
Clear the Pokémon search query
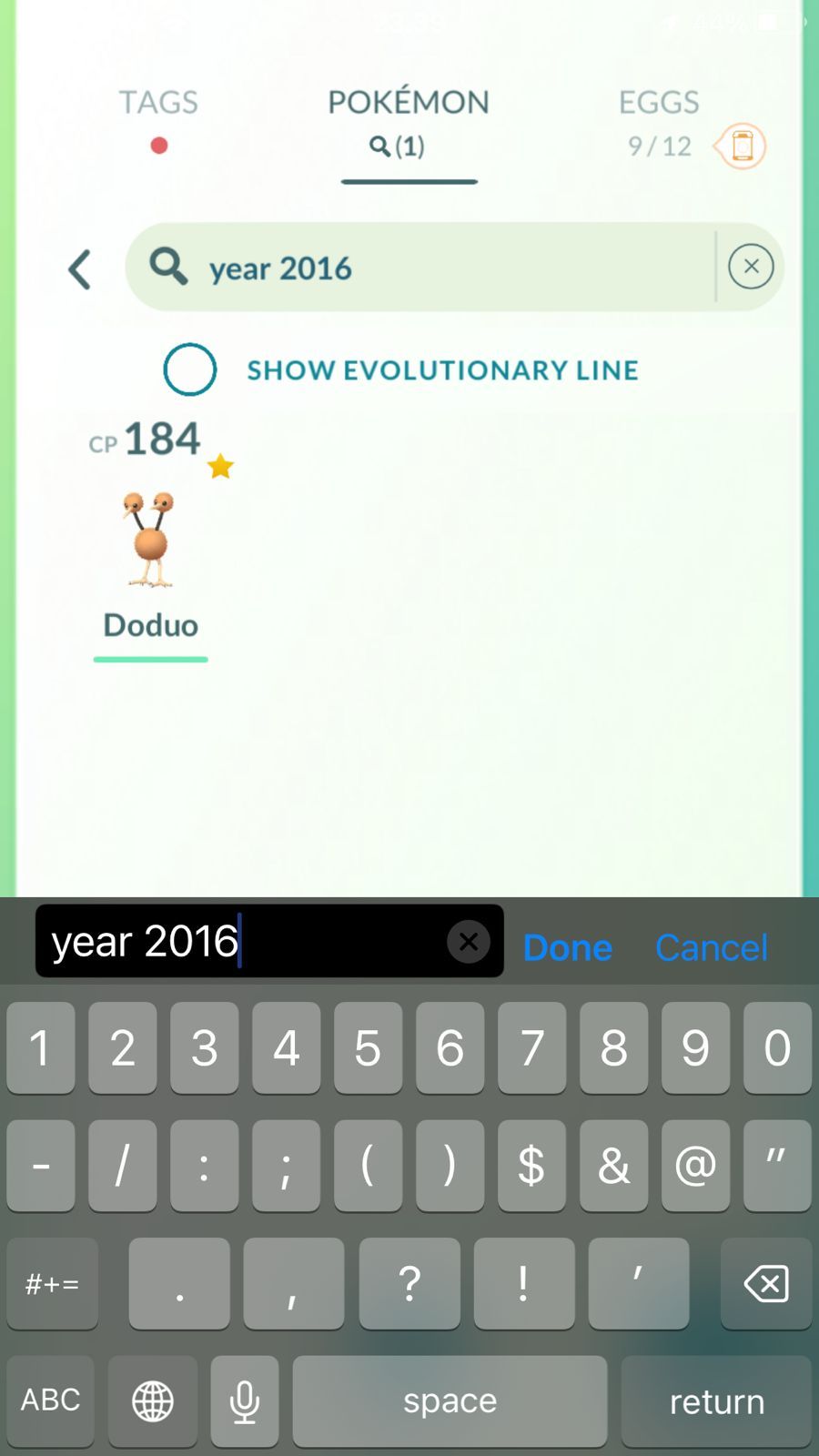(x=751, y=267)
